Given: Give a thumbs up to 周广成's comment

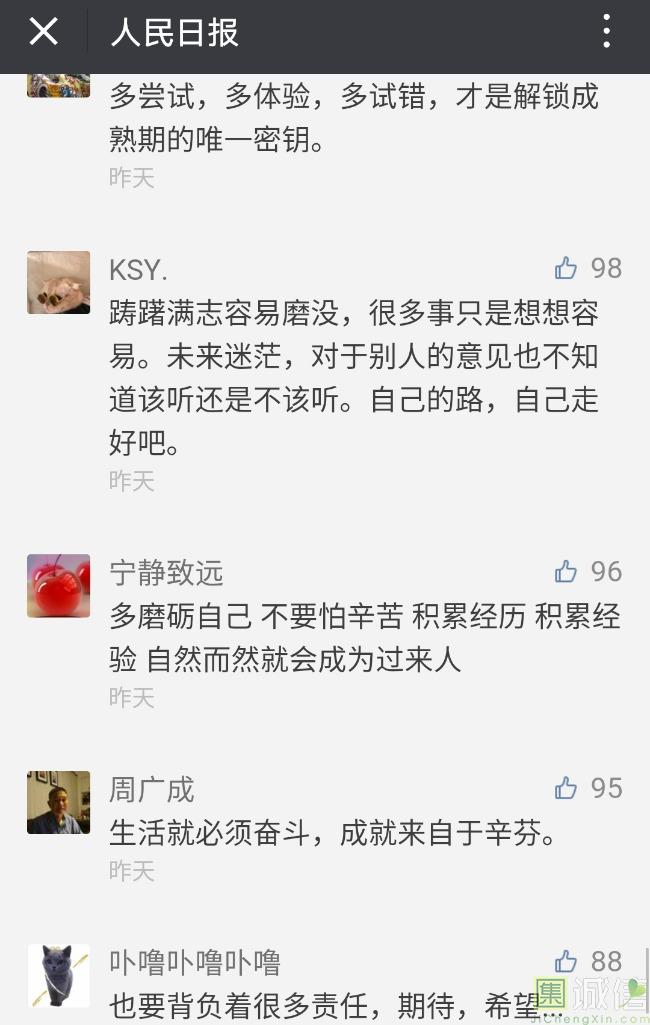Looking at the screenshot, I should 567,788.
